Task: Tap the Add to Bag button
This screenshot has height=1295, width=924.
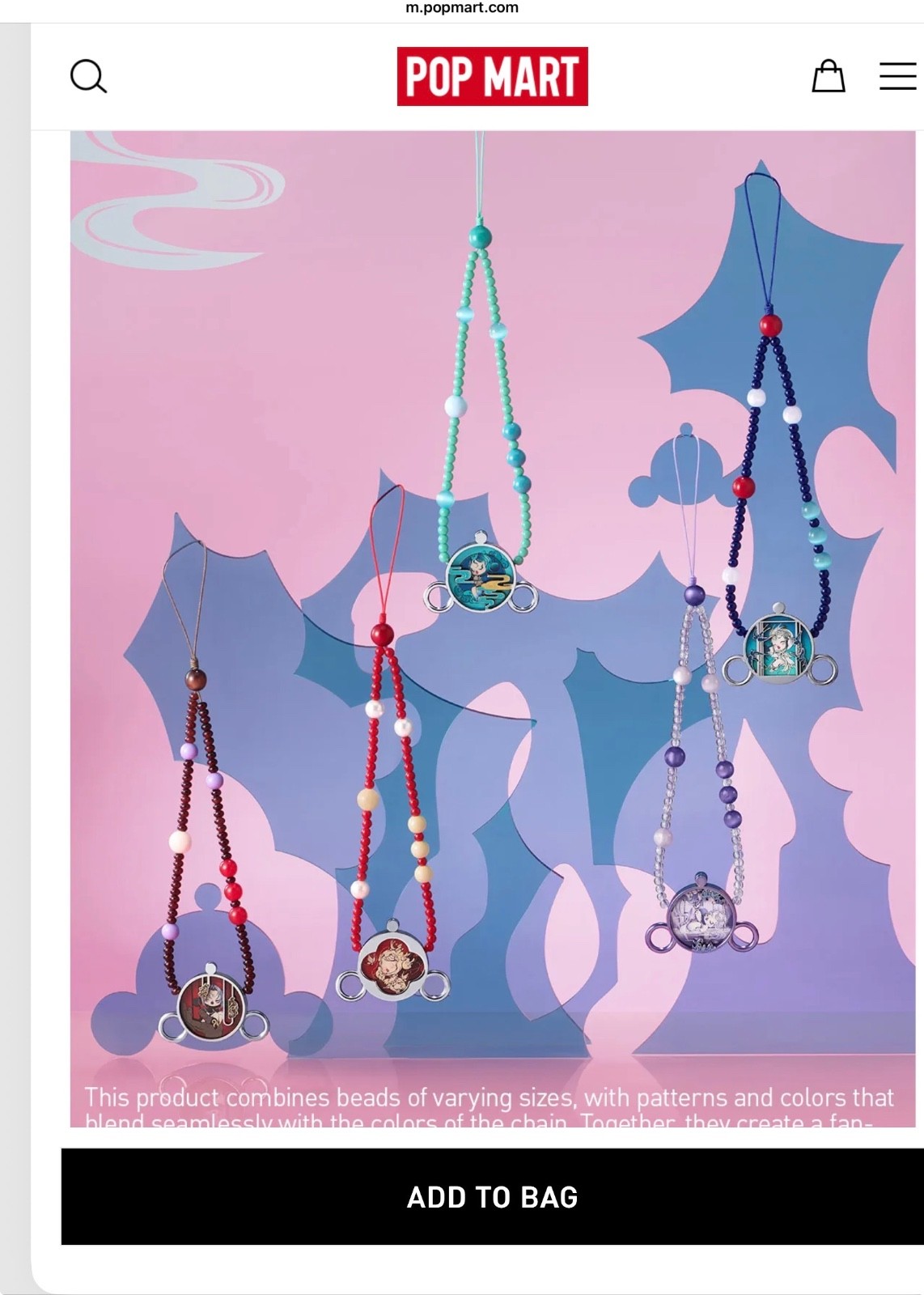Action: 492,1197
